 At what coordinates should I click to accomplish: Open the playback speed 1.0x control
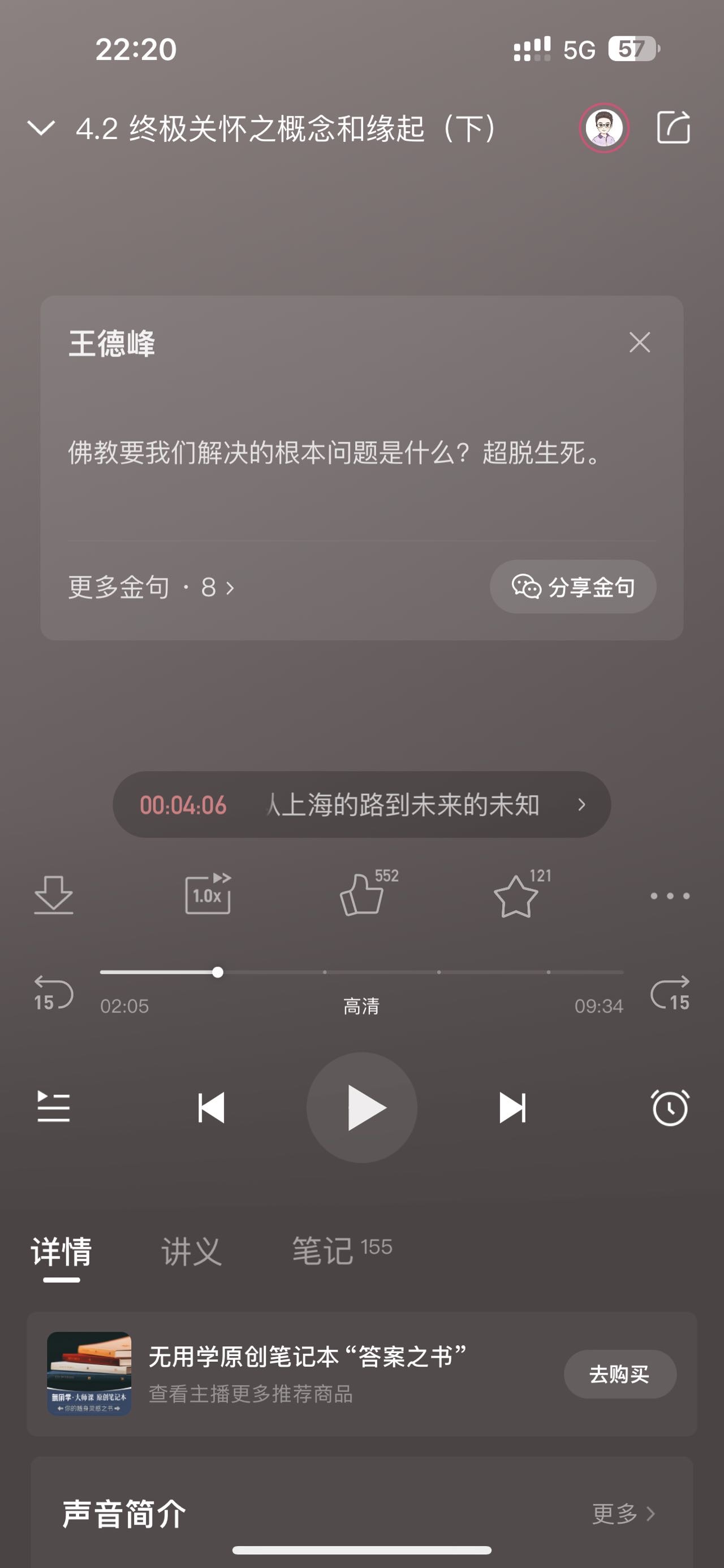(x=207, y=896)
